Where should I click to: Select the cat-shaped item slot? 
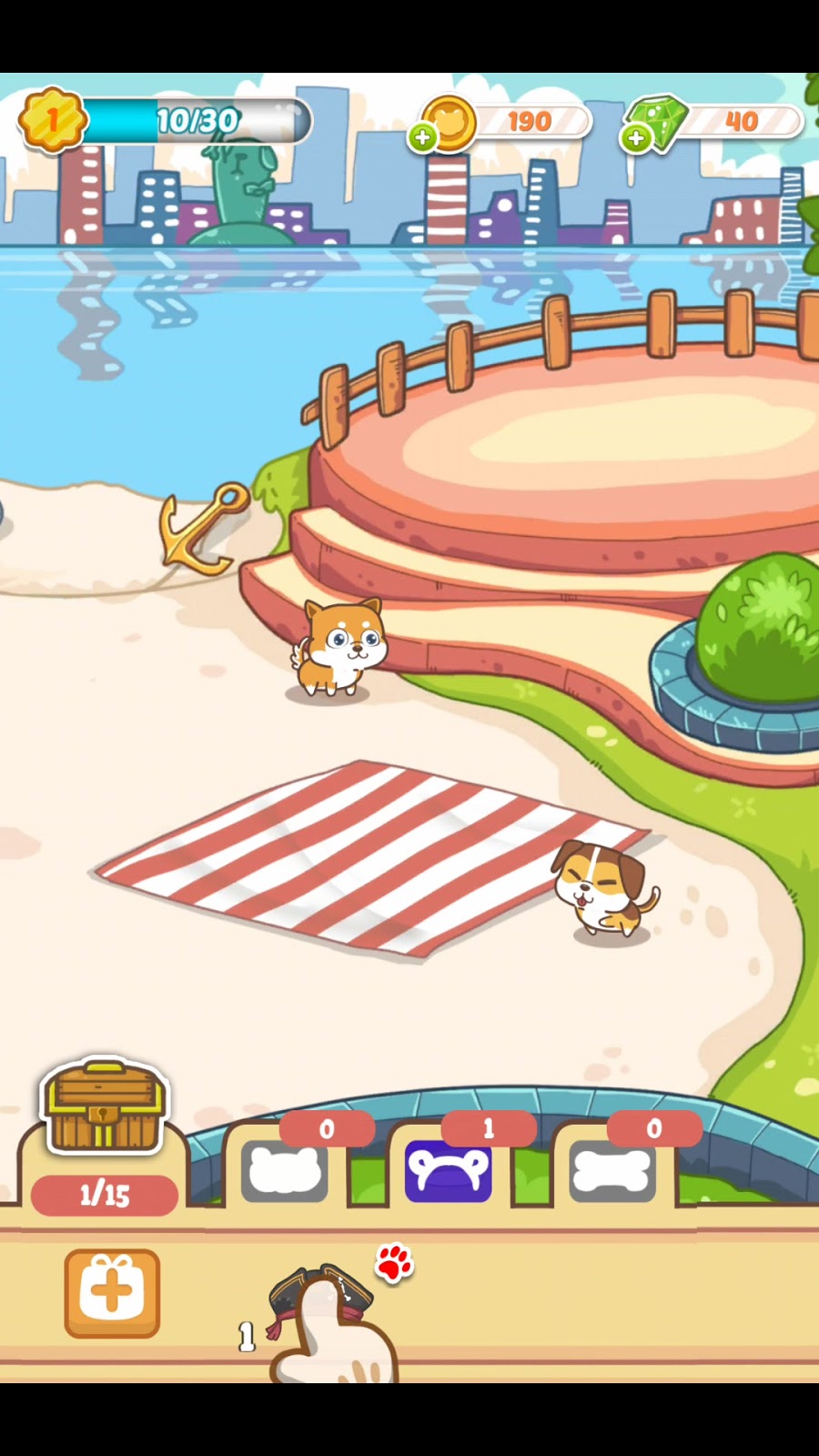pos(285,1171)
